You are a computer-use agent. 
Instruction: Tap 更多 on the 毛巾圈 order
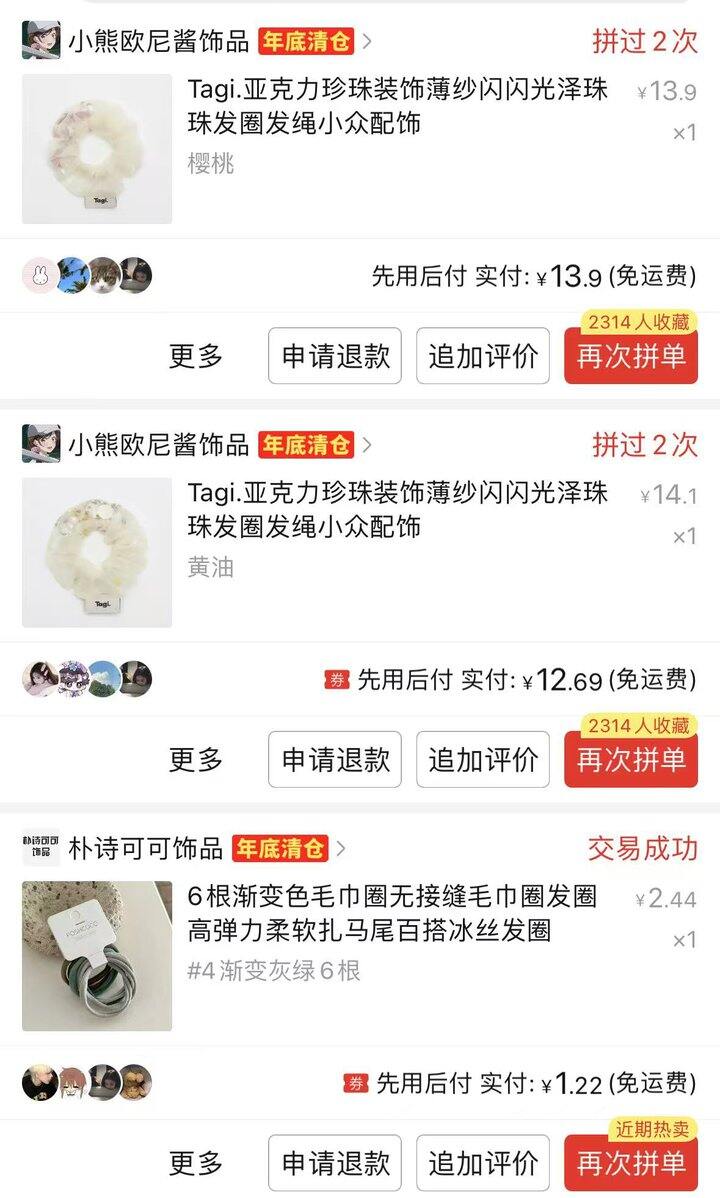[196, 1163]
